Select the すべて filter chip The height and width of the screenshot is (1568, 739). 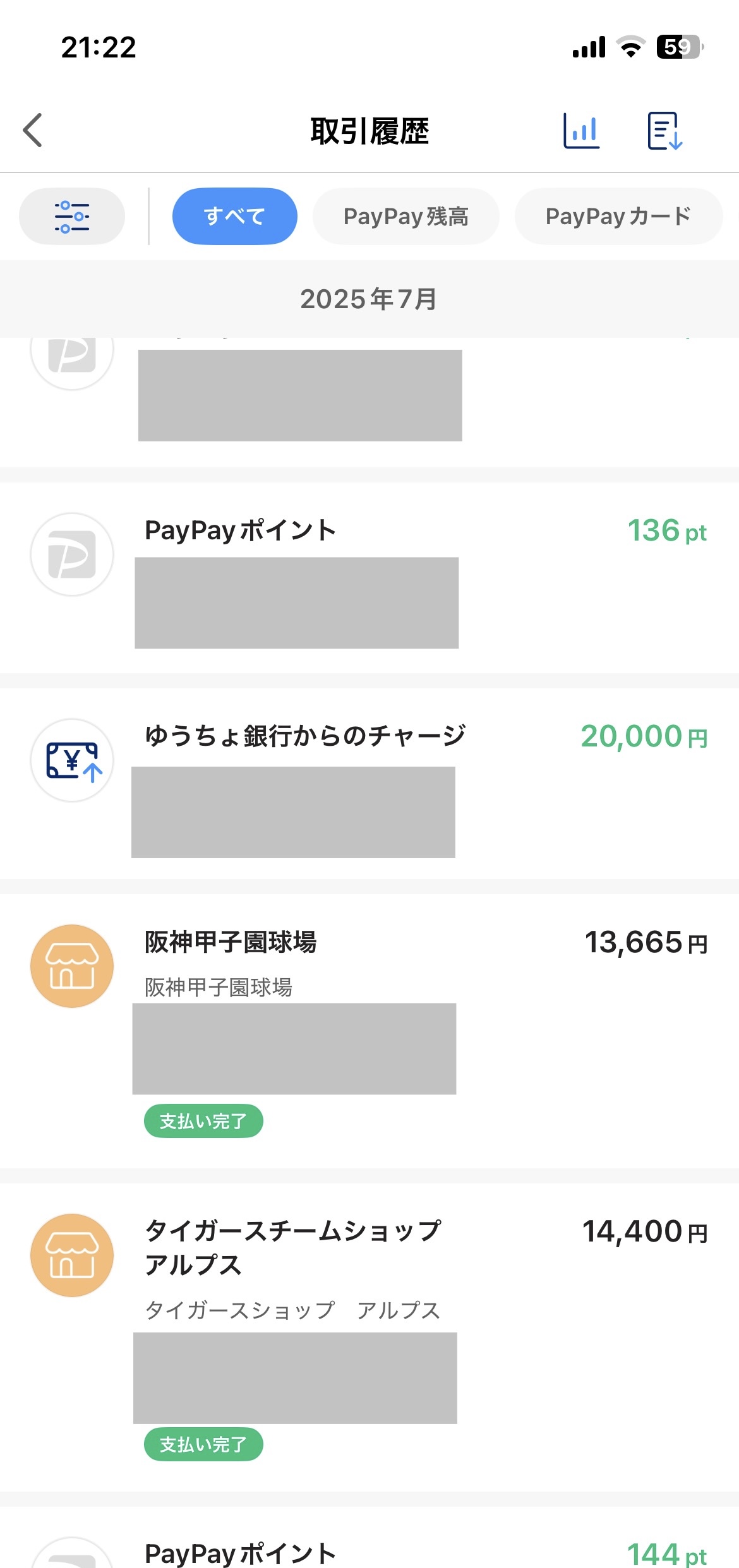(234, 216)
